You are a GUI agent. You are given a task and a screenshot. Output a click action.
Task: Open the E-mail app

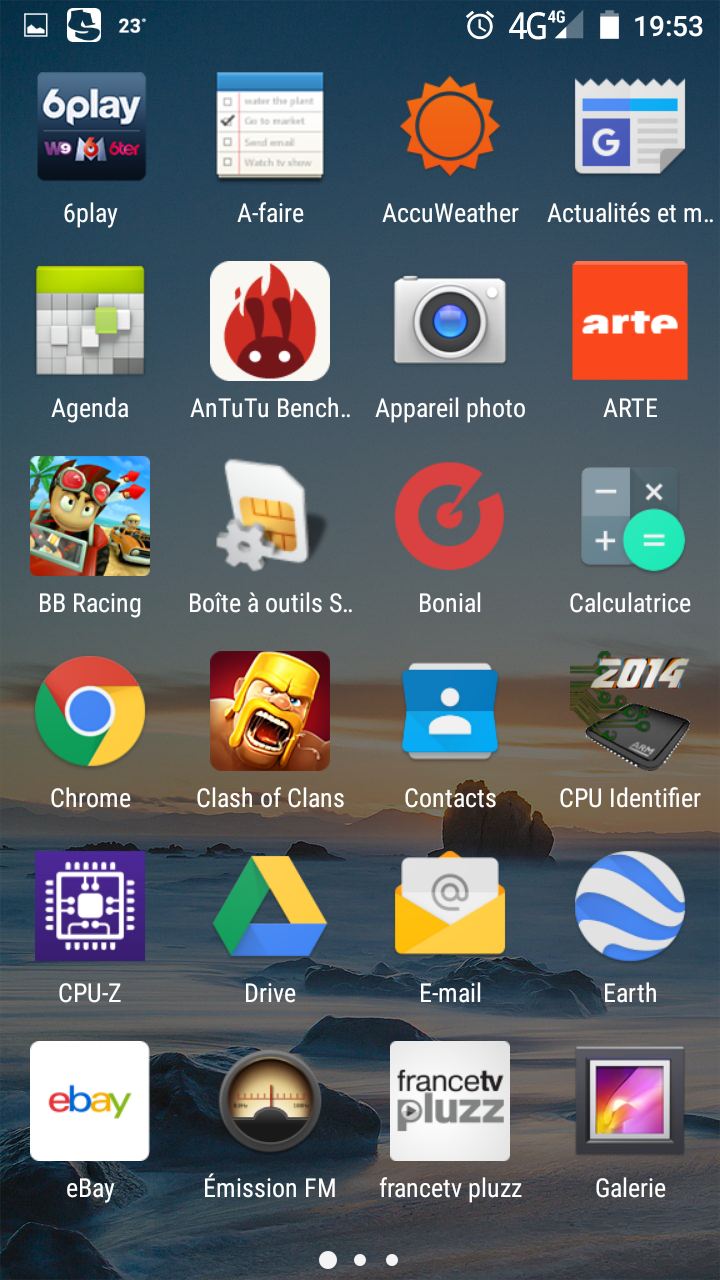[x=450, y=905]
